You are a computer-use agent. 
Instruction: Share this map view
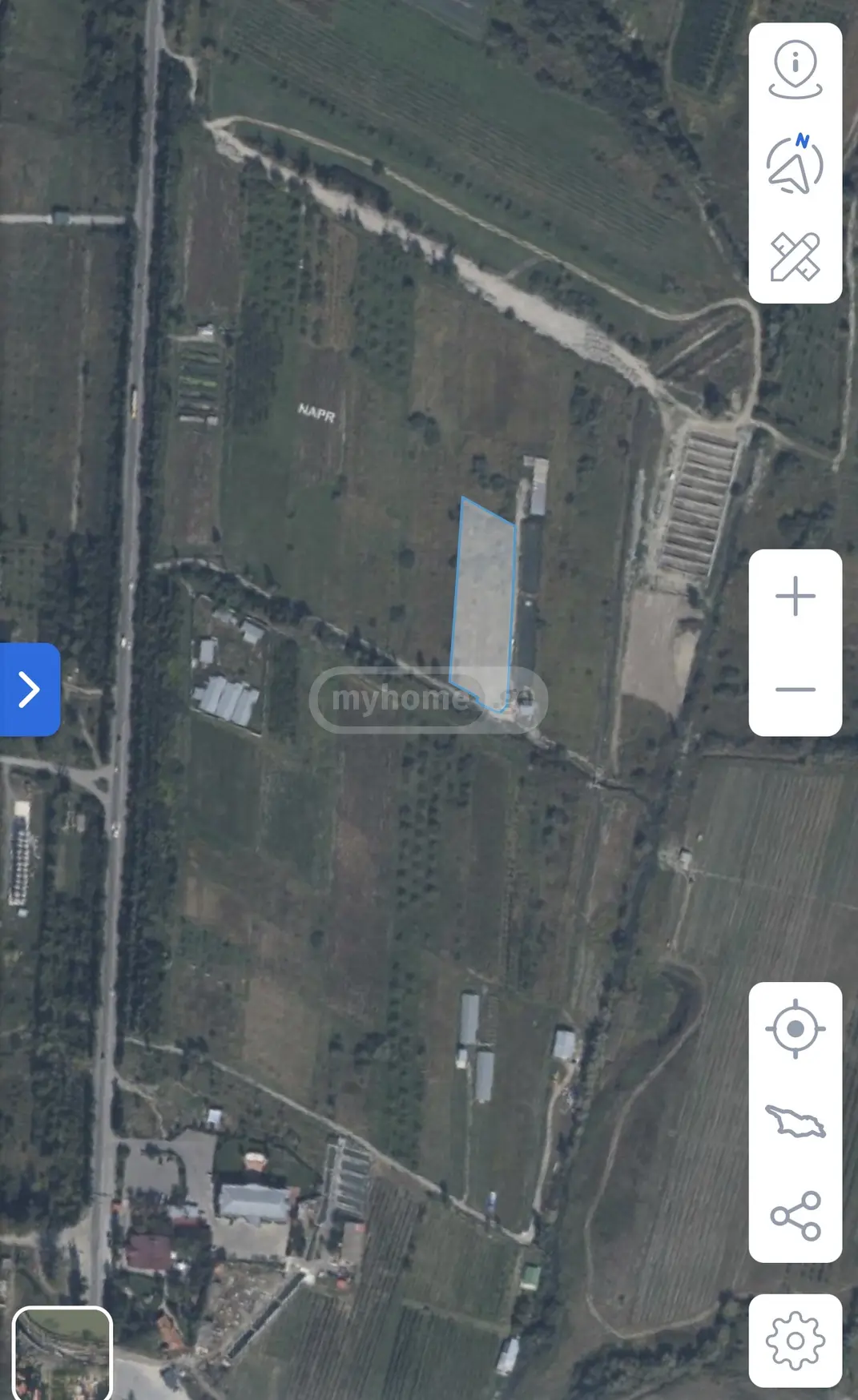click(795, 1215)
